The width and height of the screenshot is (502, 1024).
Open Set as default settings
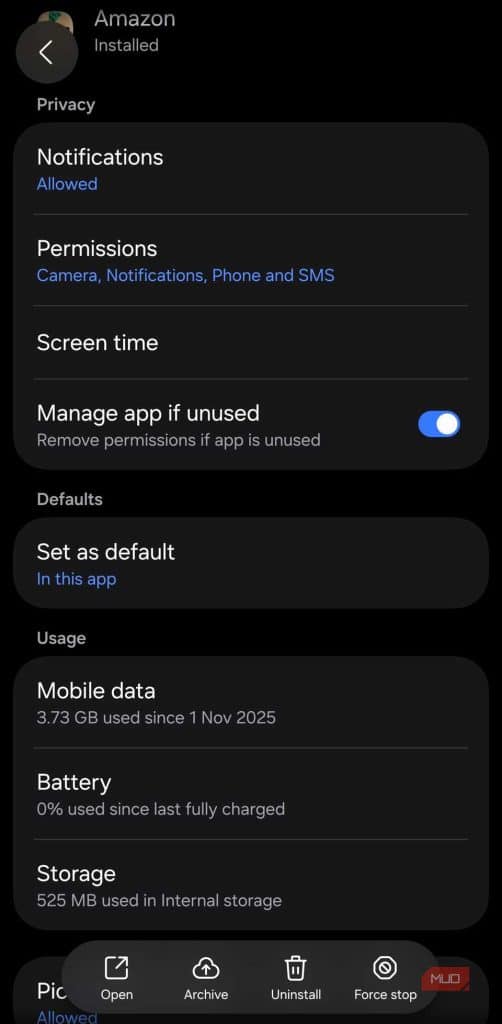point(251,564)
